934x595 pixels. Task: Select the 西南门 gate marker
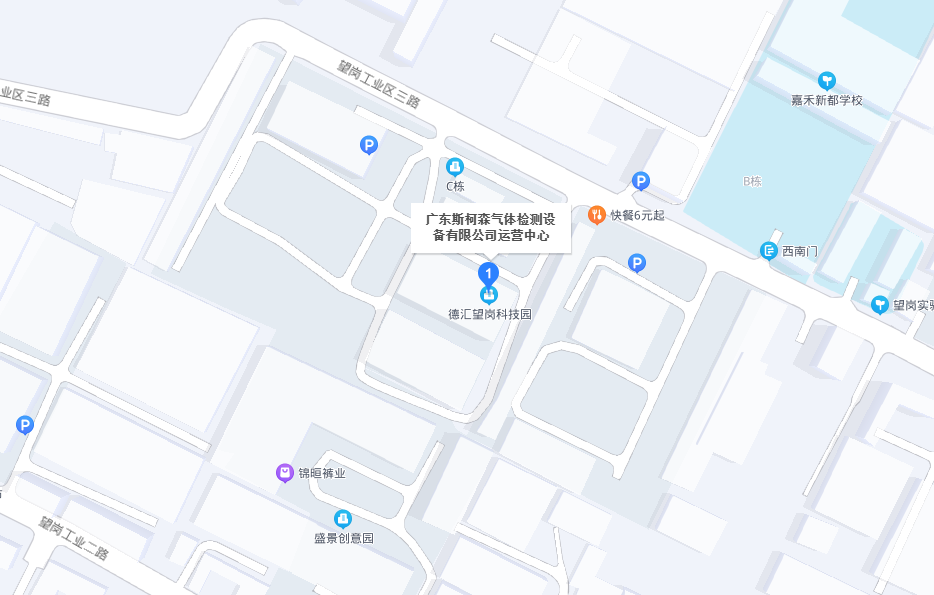(768, 251)
